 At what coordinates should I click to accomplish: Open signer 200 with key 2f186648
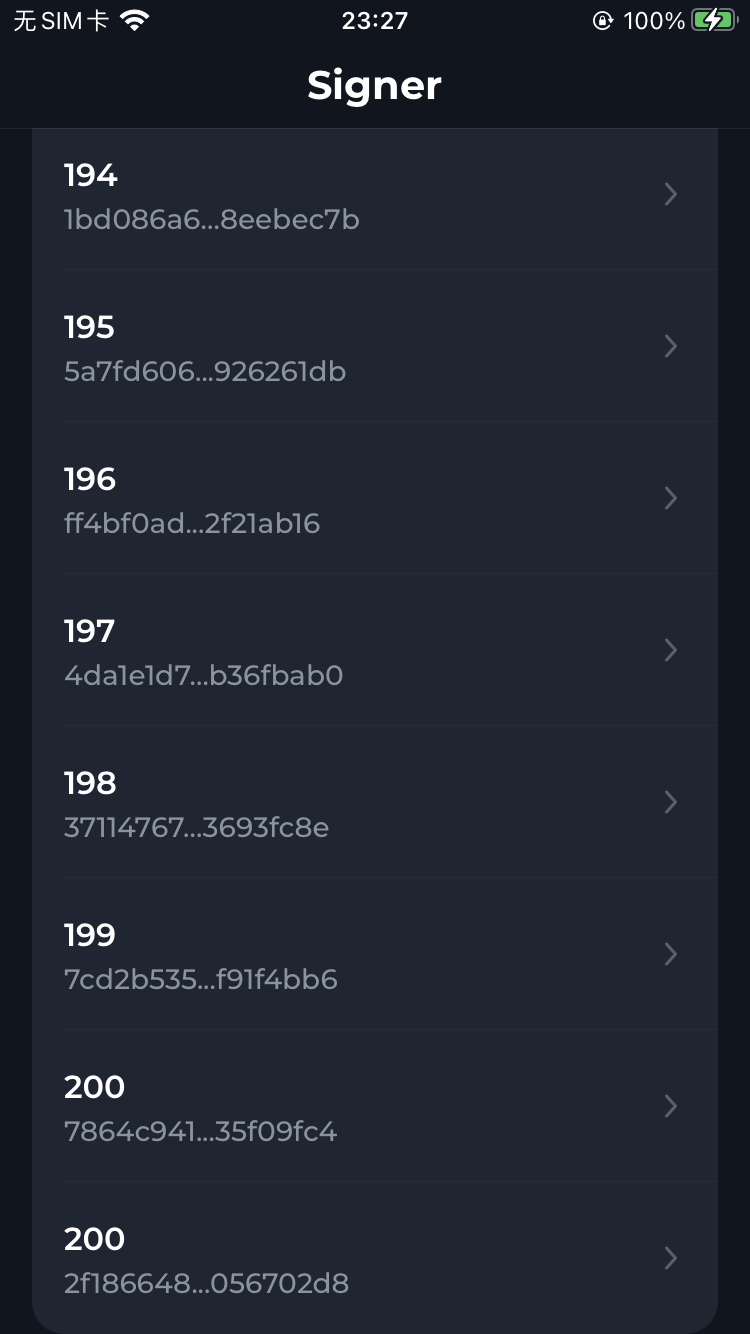(x=374, y=1260)
